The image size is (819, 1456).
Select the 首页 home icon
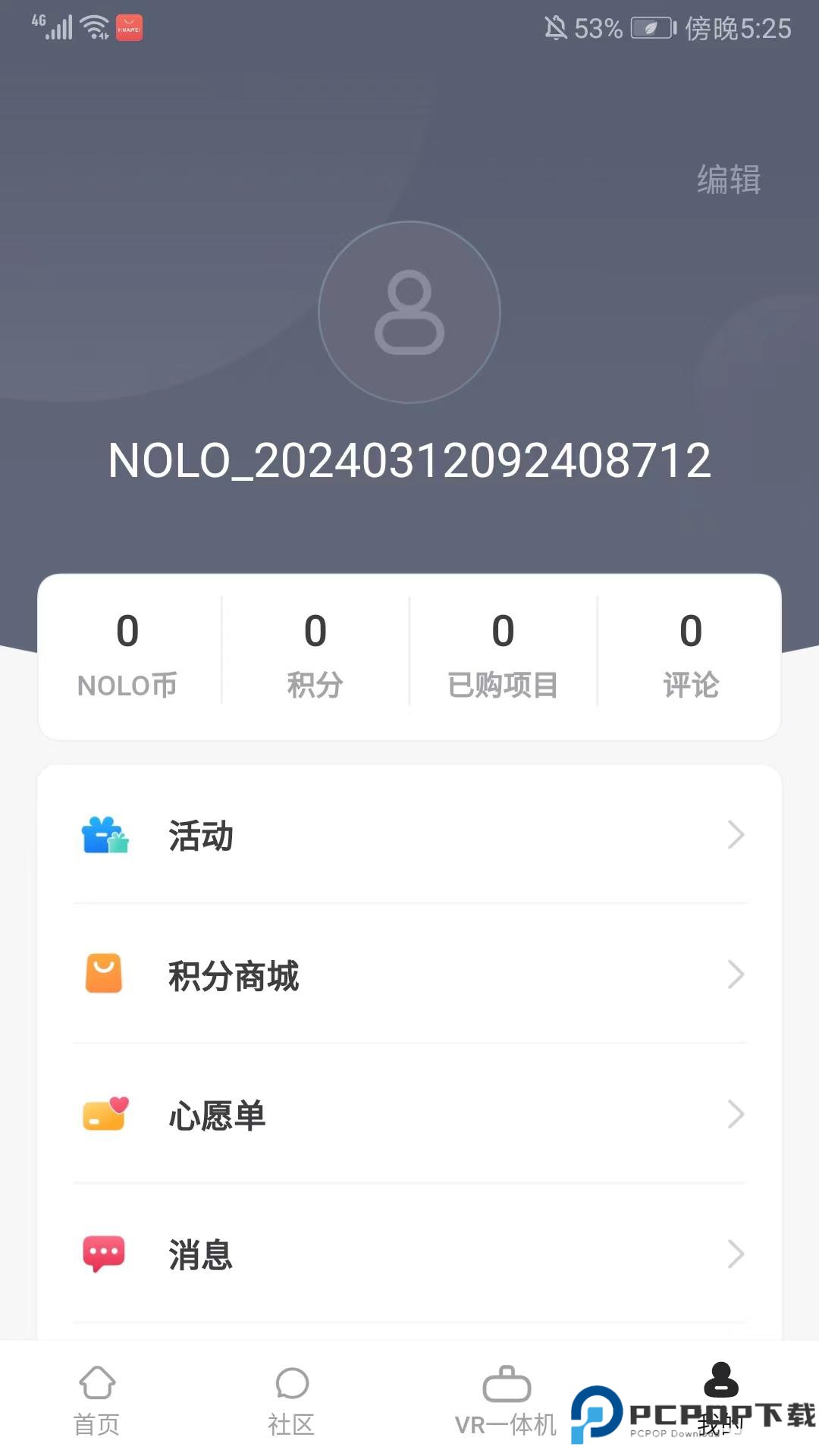tap(98, 1399)
